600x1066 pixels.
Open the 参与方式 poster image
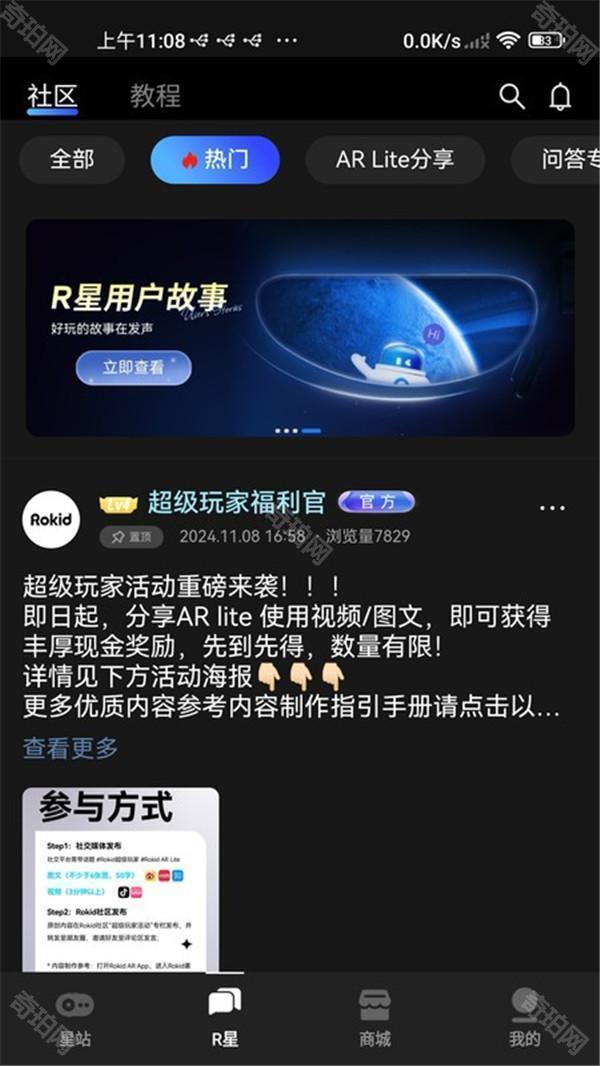pyautogui.click(x=121, y=880)
